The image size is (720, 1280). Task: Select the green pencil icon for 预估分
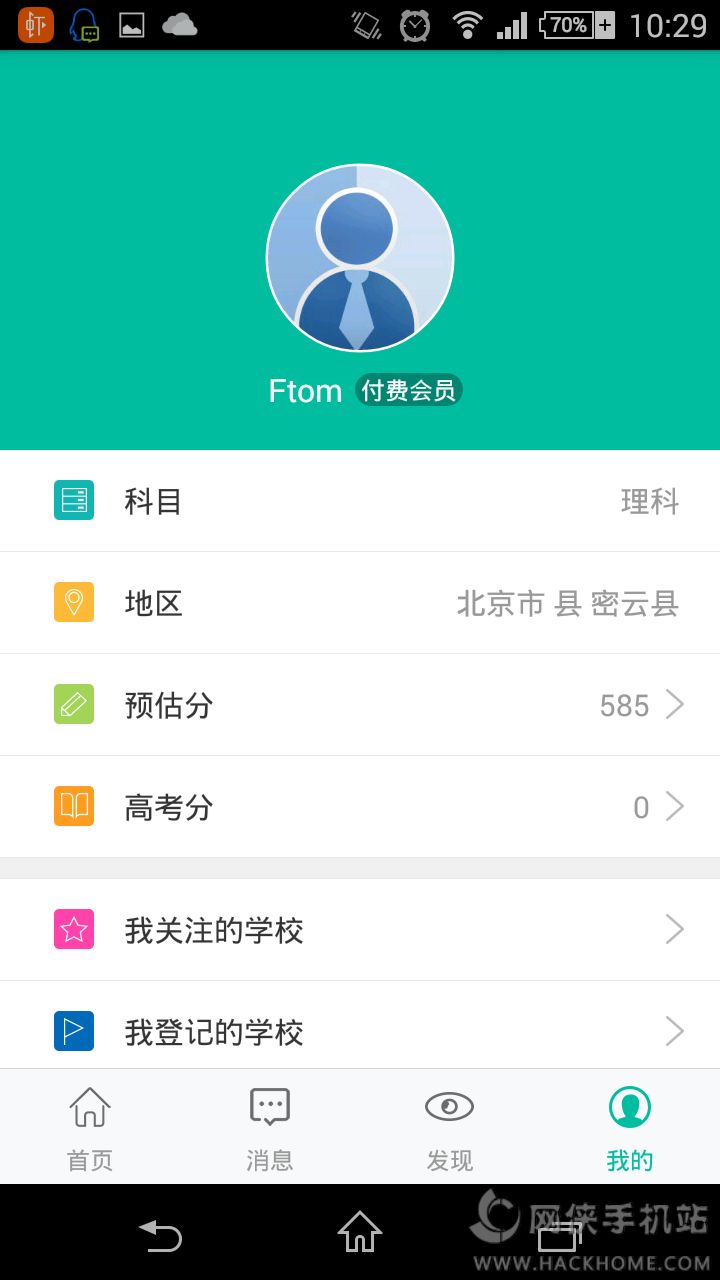tap(73, 705)
